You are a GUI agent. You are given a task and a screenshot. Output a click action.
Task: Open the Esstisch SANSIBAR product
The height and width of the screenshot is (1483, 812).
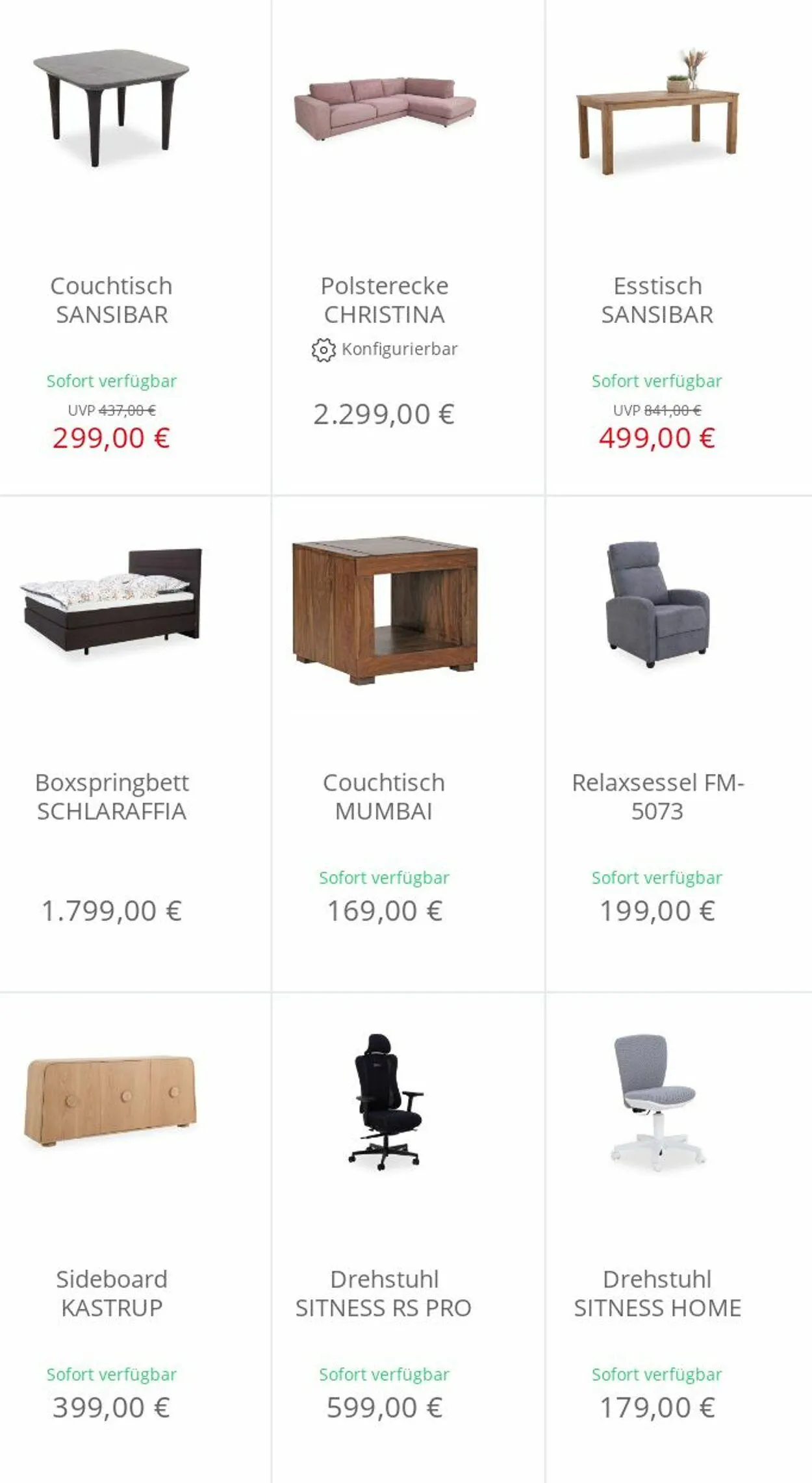[x=679, y=247]
